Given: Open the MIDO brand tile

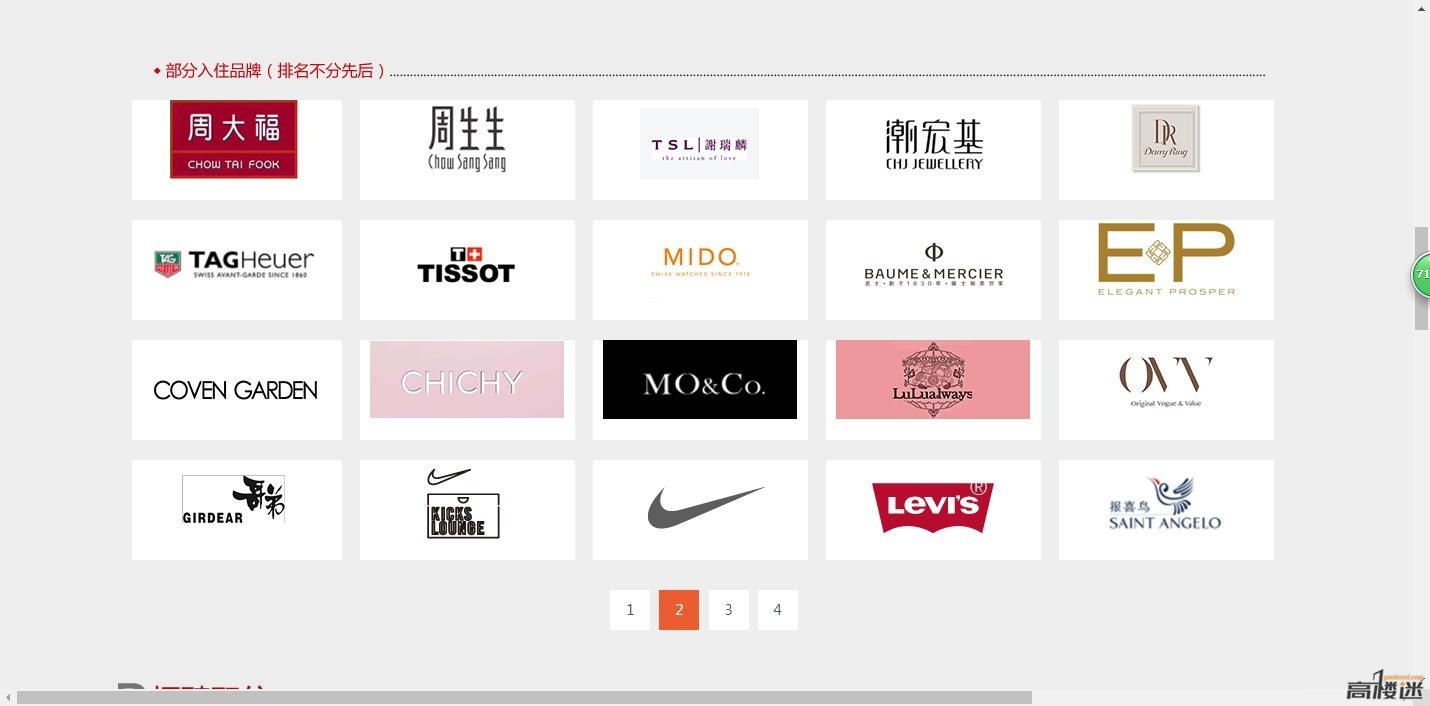Looking at the screenshot, I should (x=699, y=262).
